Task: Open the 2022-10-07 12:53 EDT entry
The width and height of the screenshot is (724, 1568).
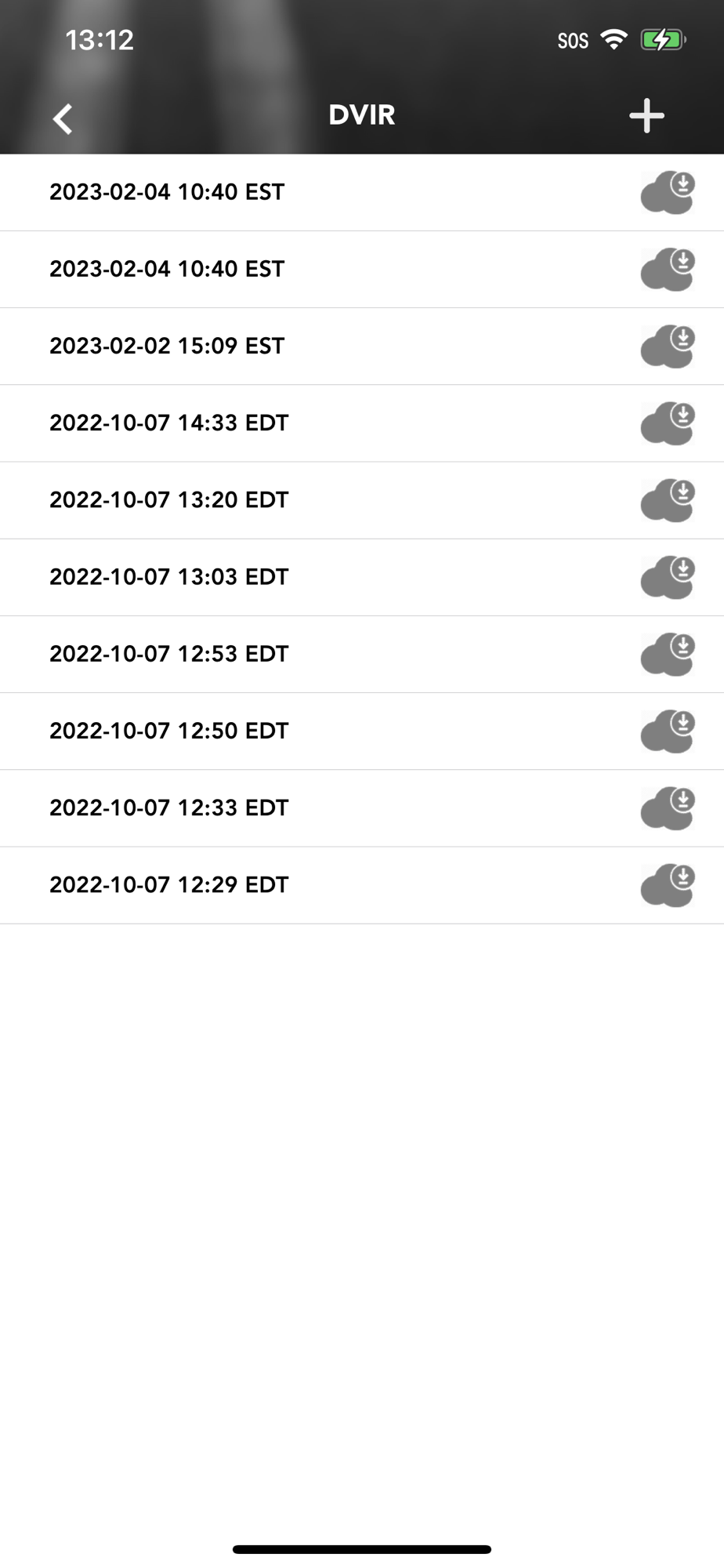Action: (x=169, y=653)
